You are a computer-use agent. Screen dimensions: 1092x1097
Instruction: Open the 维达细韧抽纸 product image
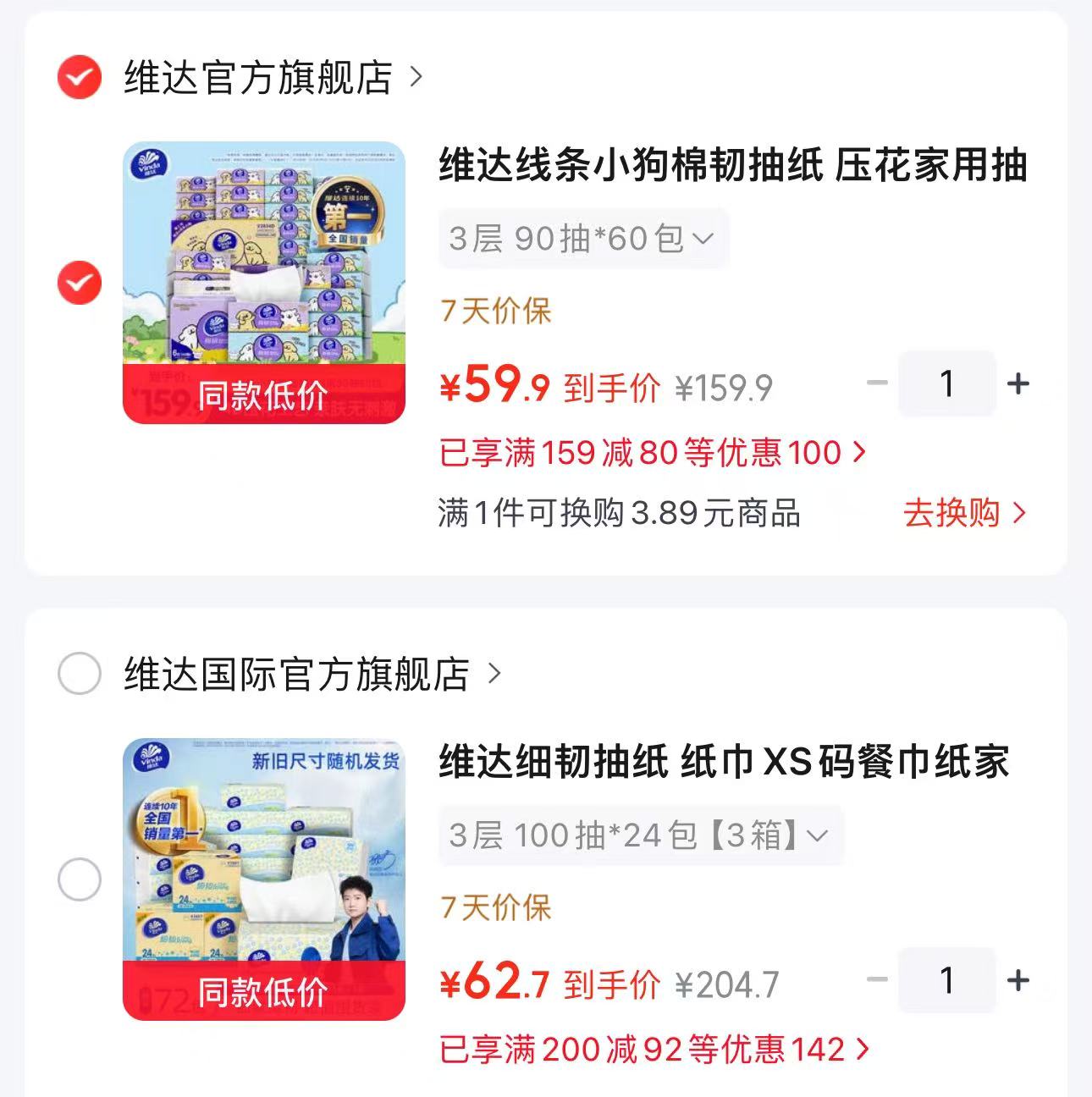(264, 879)
